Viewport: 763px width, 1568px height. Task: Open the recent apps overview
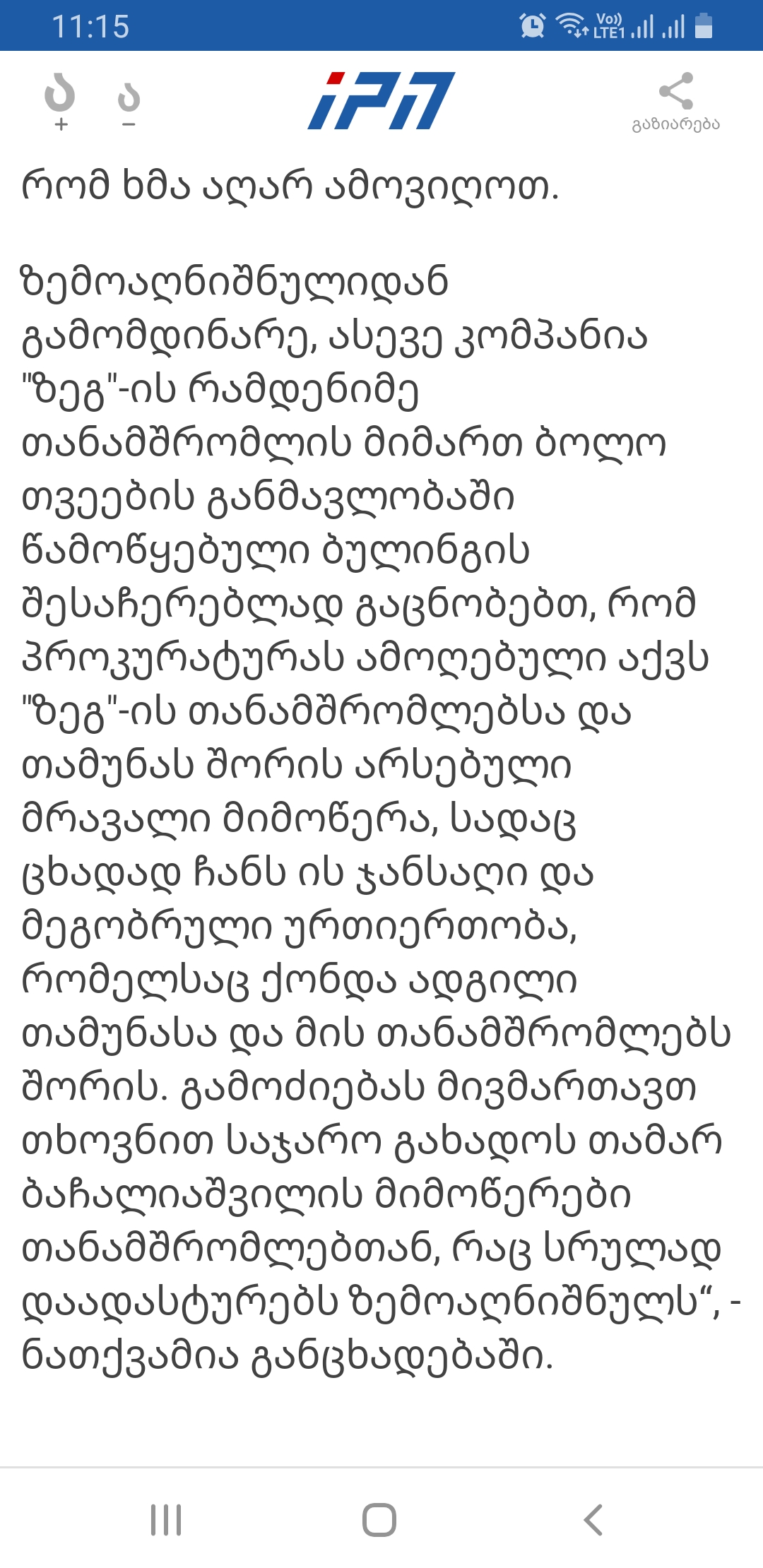166,1520
